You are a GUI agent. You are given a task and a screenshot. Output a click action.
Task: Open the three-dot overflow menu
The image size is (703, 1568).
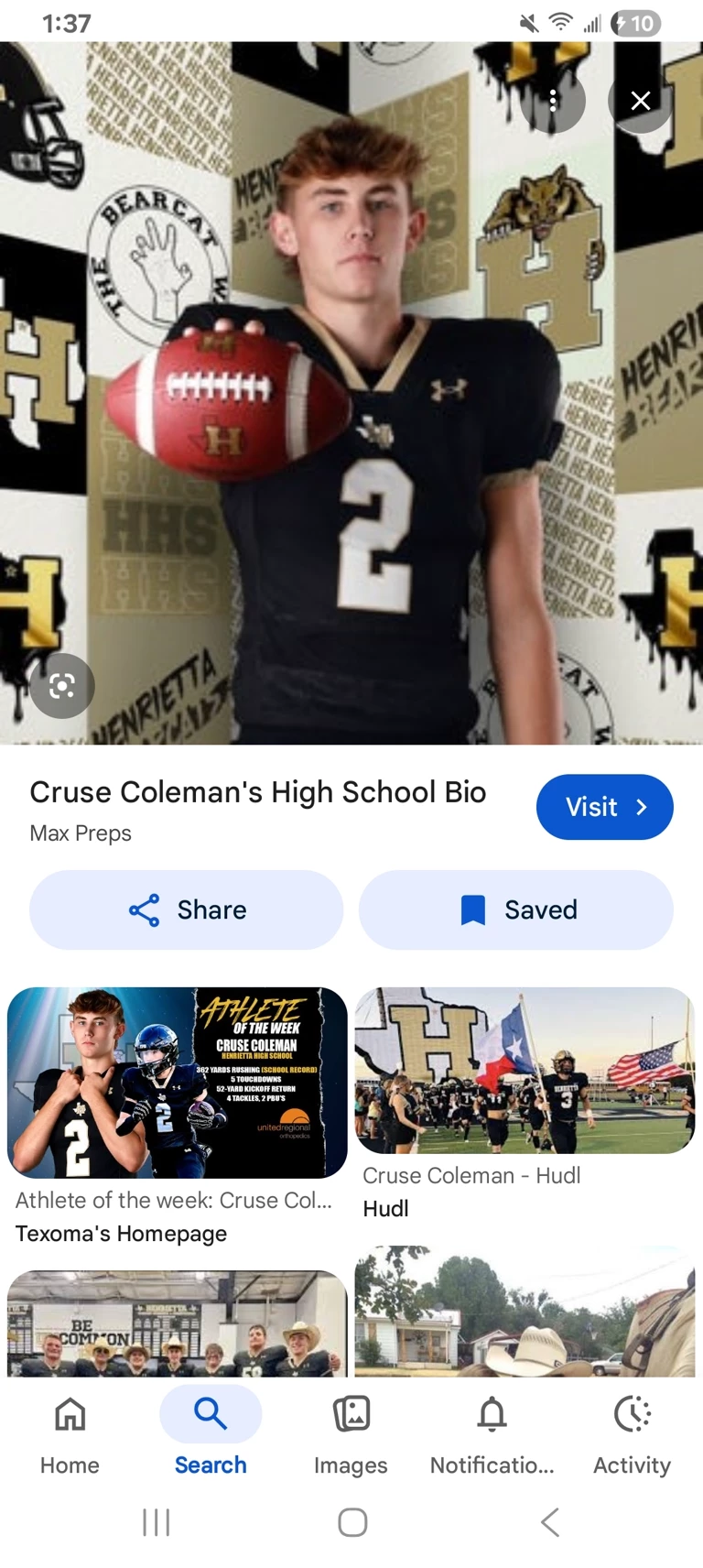pos(552,101)
